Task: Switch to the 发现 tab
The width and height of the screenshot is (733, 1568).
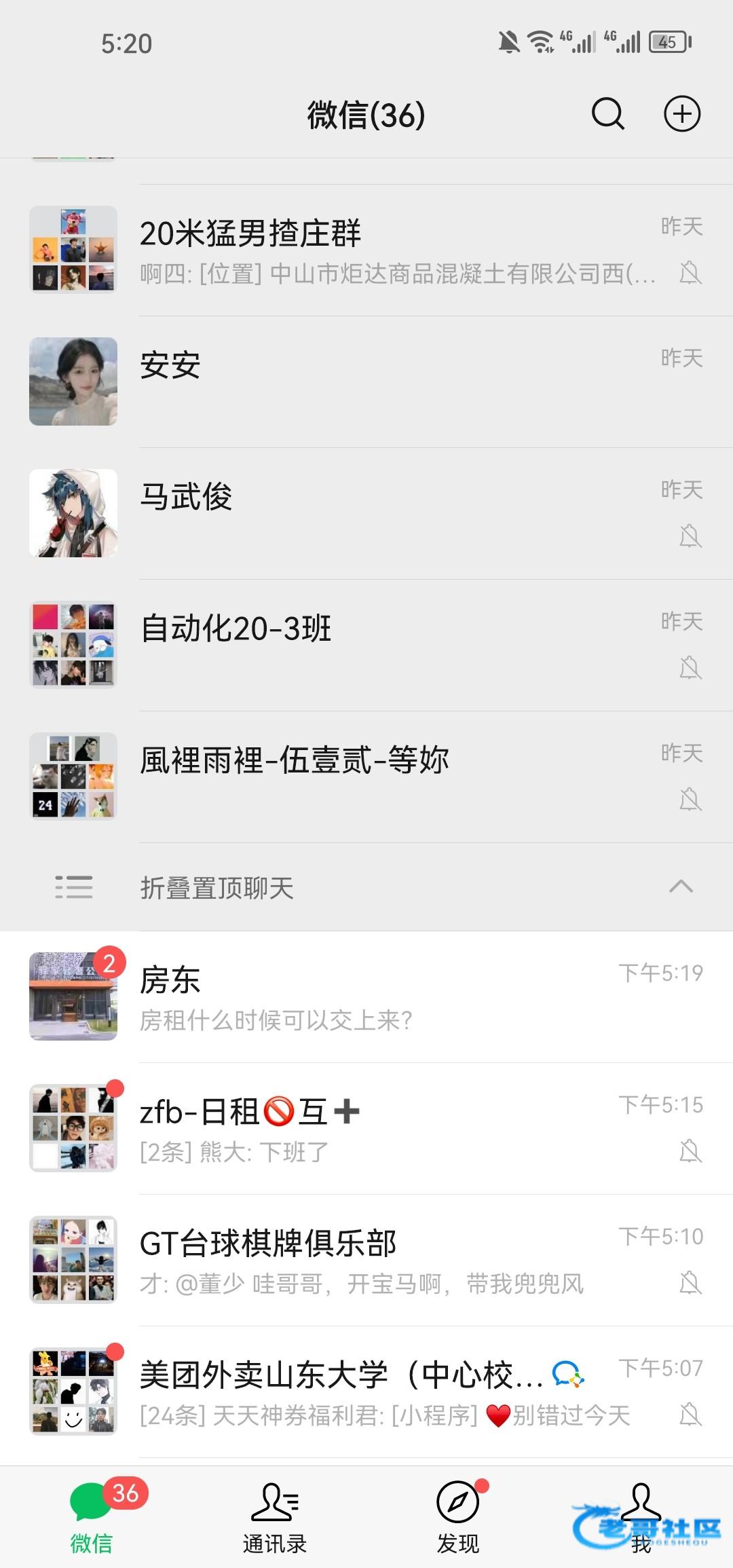Action: pos(458,1518)
